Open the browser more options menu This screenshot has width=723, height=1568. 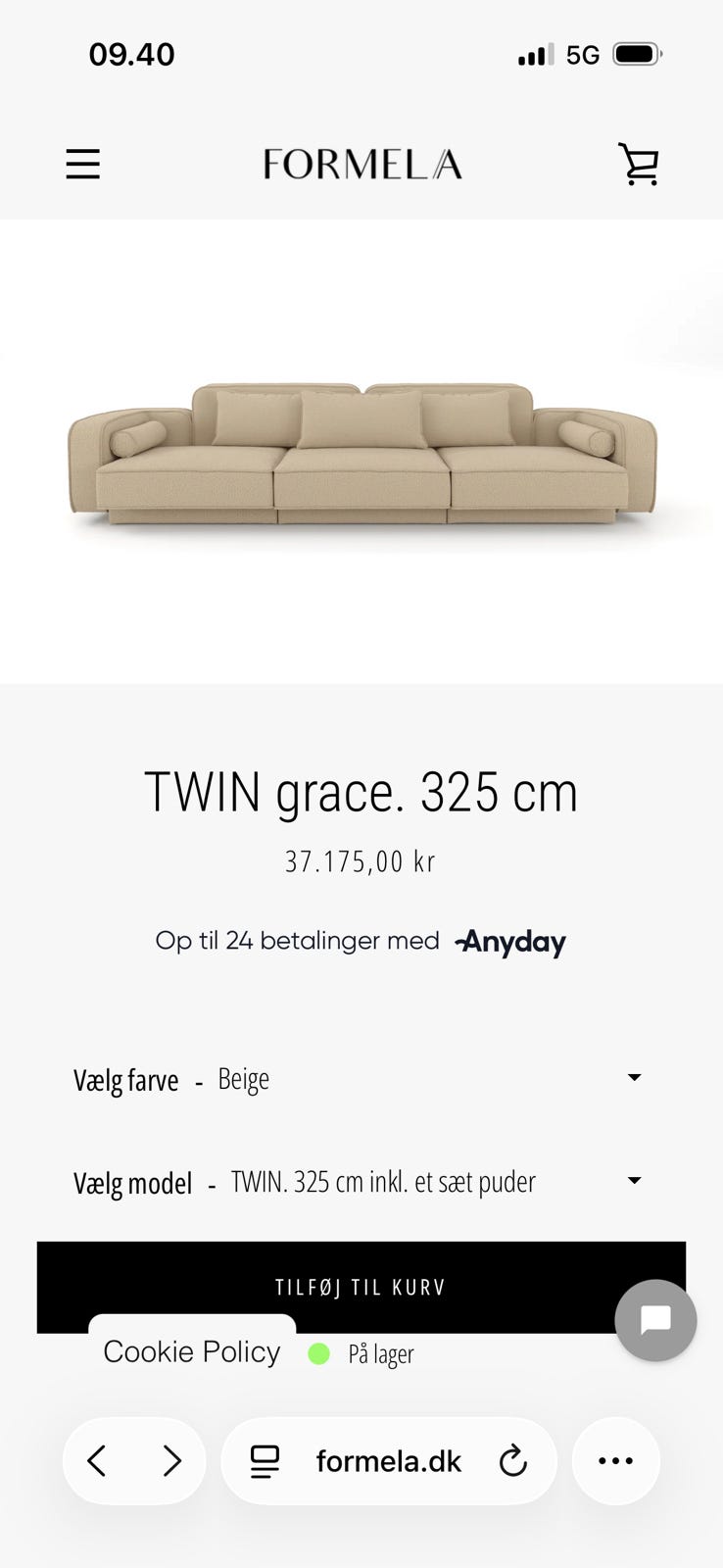click(615, 1460)
